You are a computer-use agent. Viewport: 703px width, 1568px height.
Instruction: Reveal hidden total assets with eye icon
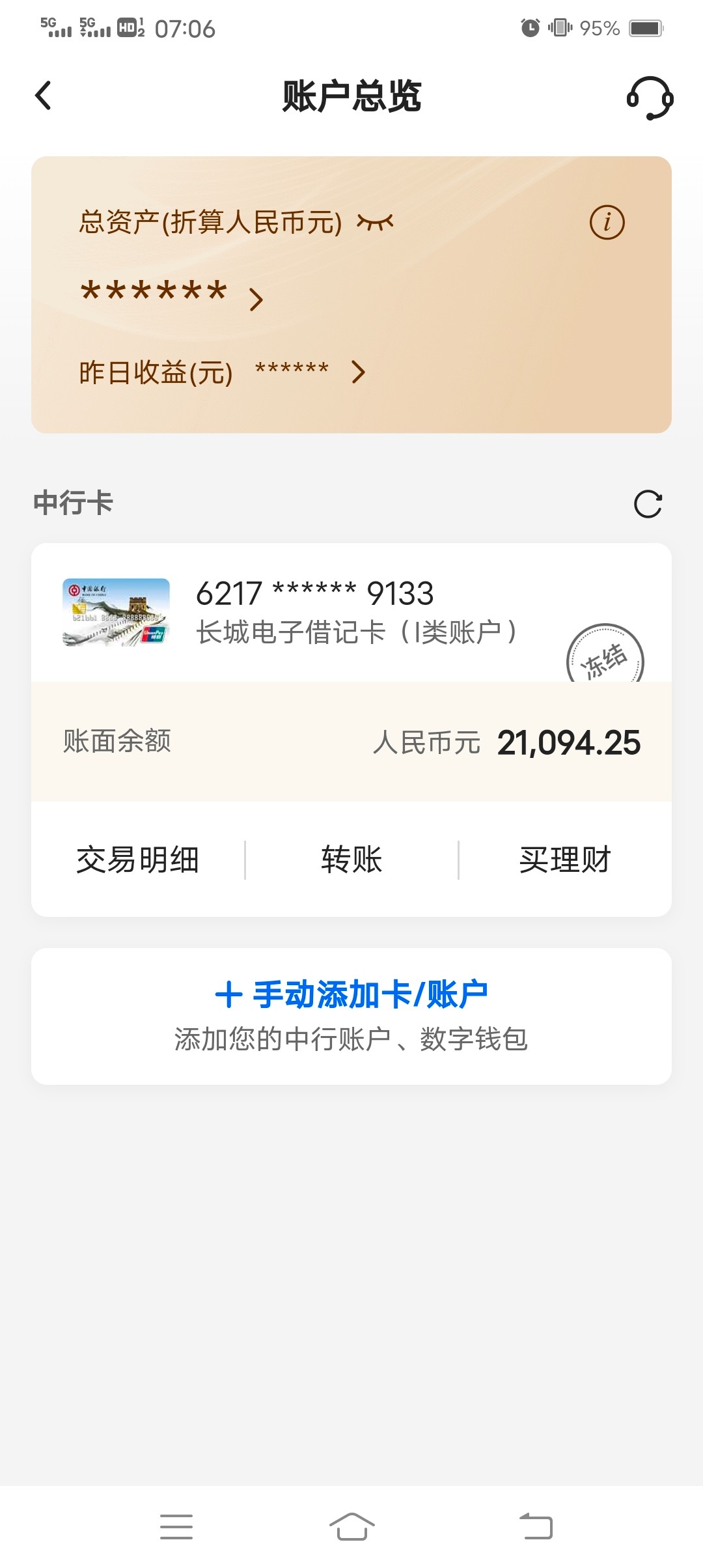coord(375,223)
